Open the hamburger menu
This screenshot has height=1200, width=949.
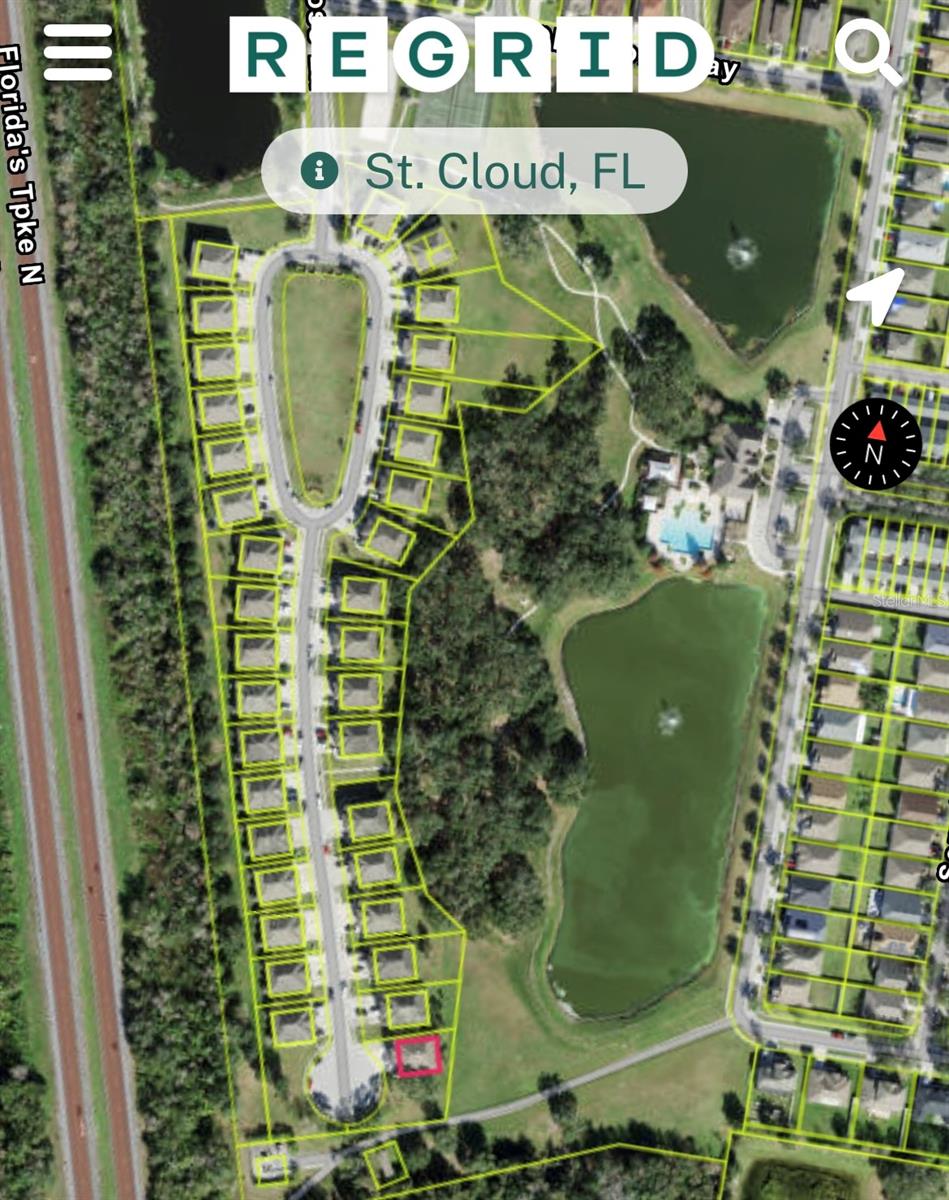coord(77,52)
